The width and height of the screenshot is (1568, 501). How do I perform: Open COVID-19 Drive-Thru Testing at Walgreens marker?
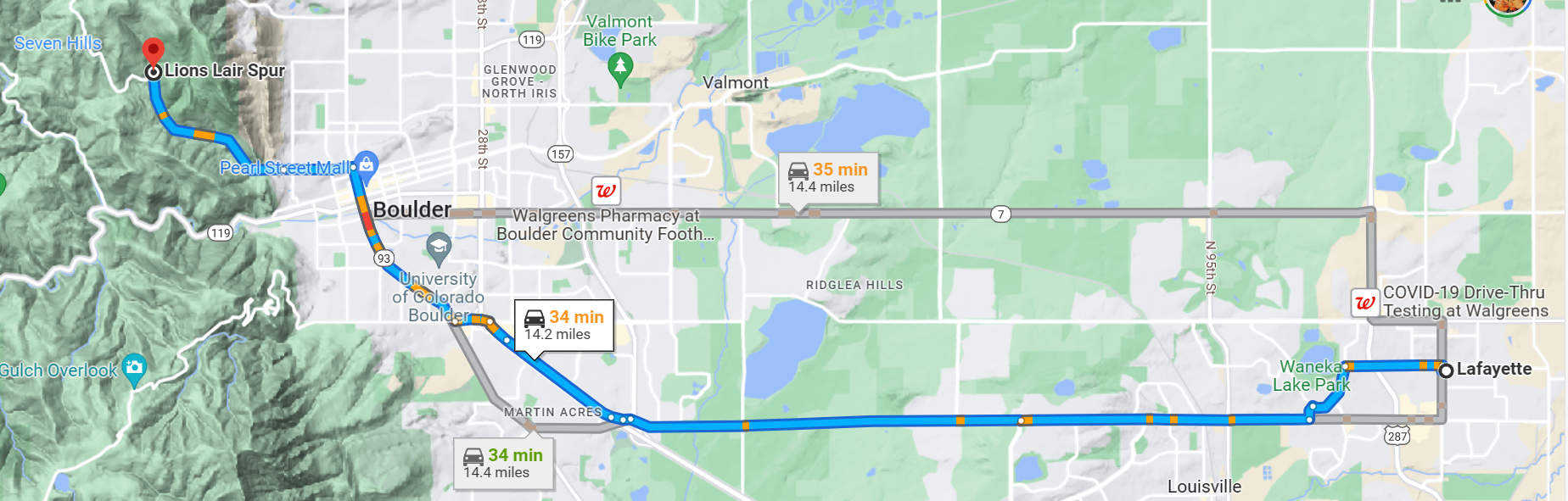pos(1364,303)
